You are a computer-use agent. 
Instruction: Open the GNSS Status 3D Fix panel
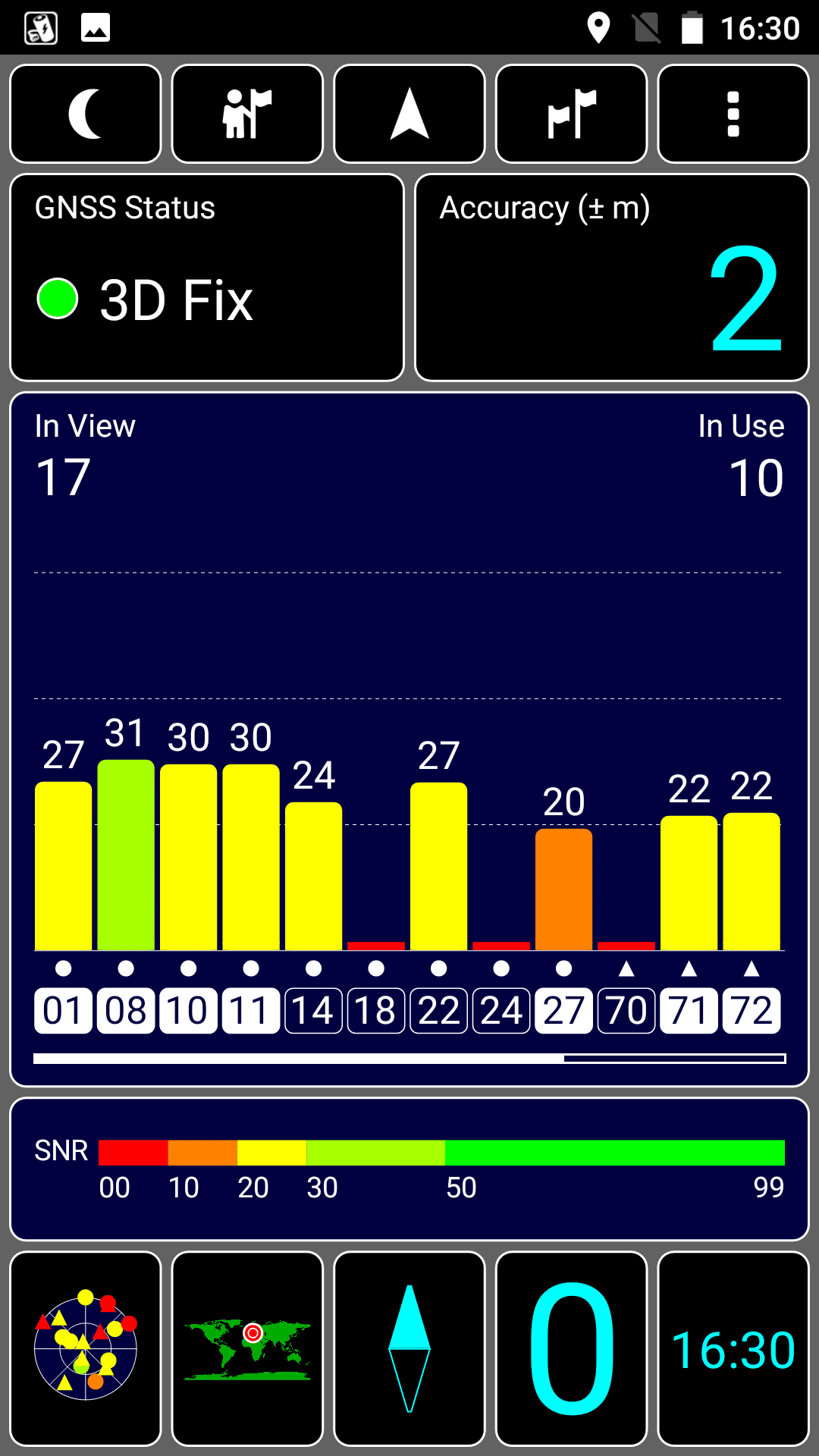207,278
